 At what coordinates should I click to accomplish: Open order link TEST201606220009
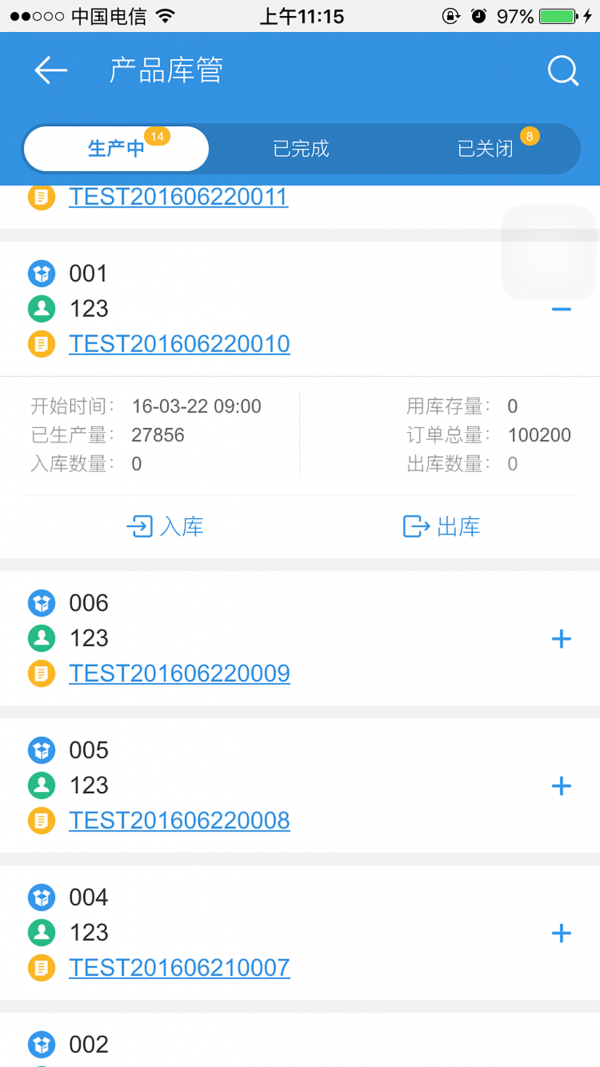180,673
